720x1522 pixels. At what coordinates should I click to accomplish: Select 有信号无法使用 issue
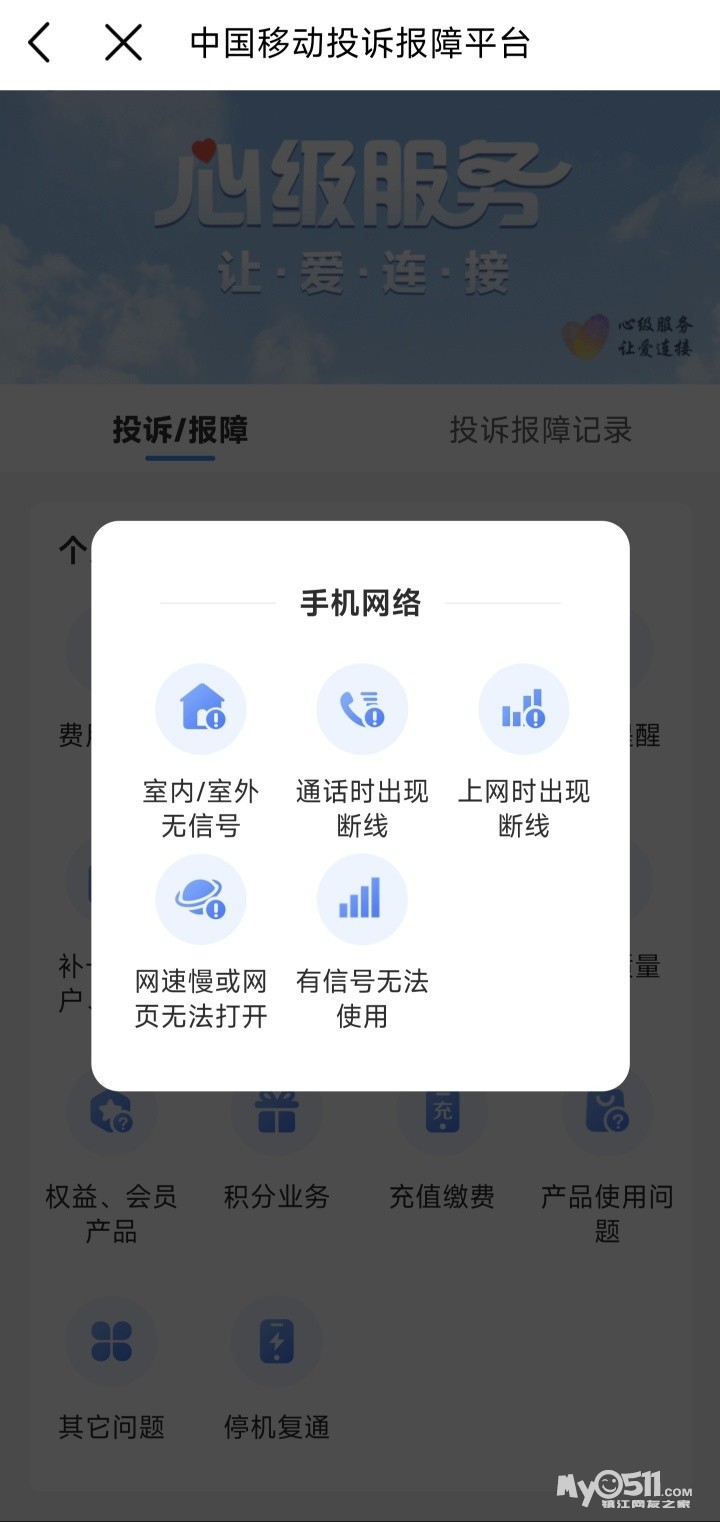(x=362, y=900)
